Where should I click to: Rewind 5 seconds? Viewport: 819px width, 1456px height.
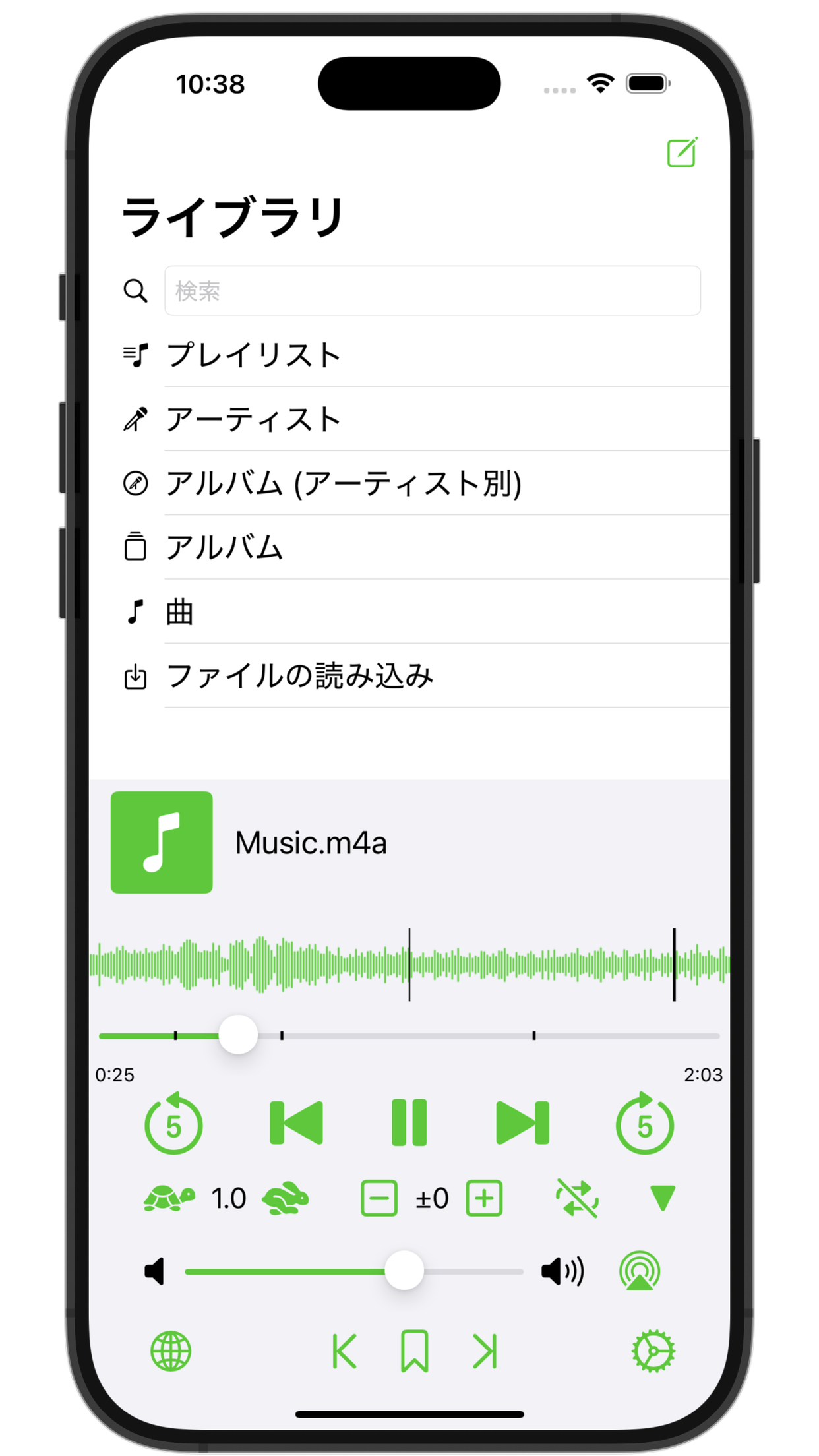[173, 1123]
